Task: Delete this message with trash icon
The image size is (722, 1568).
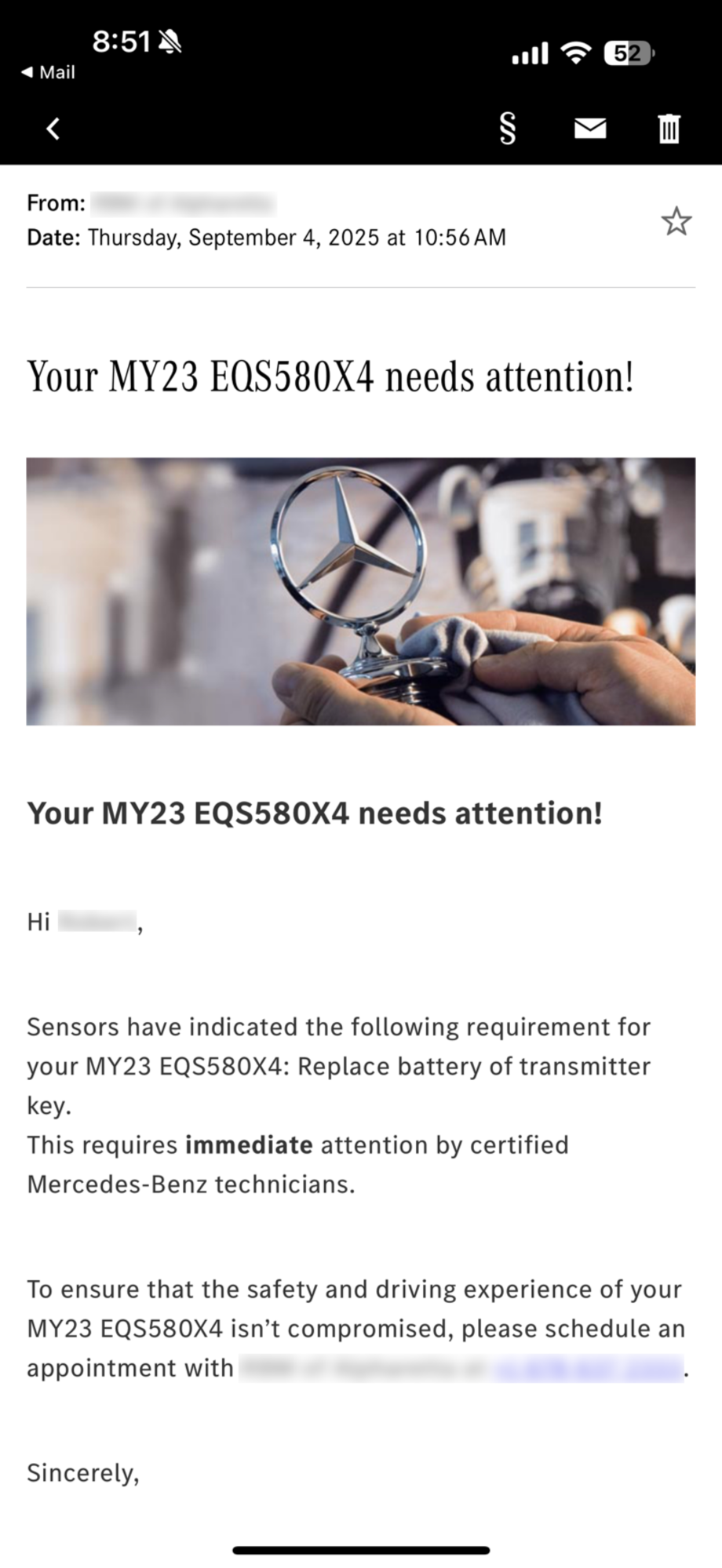Action: 669,129
